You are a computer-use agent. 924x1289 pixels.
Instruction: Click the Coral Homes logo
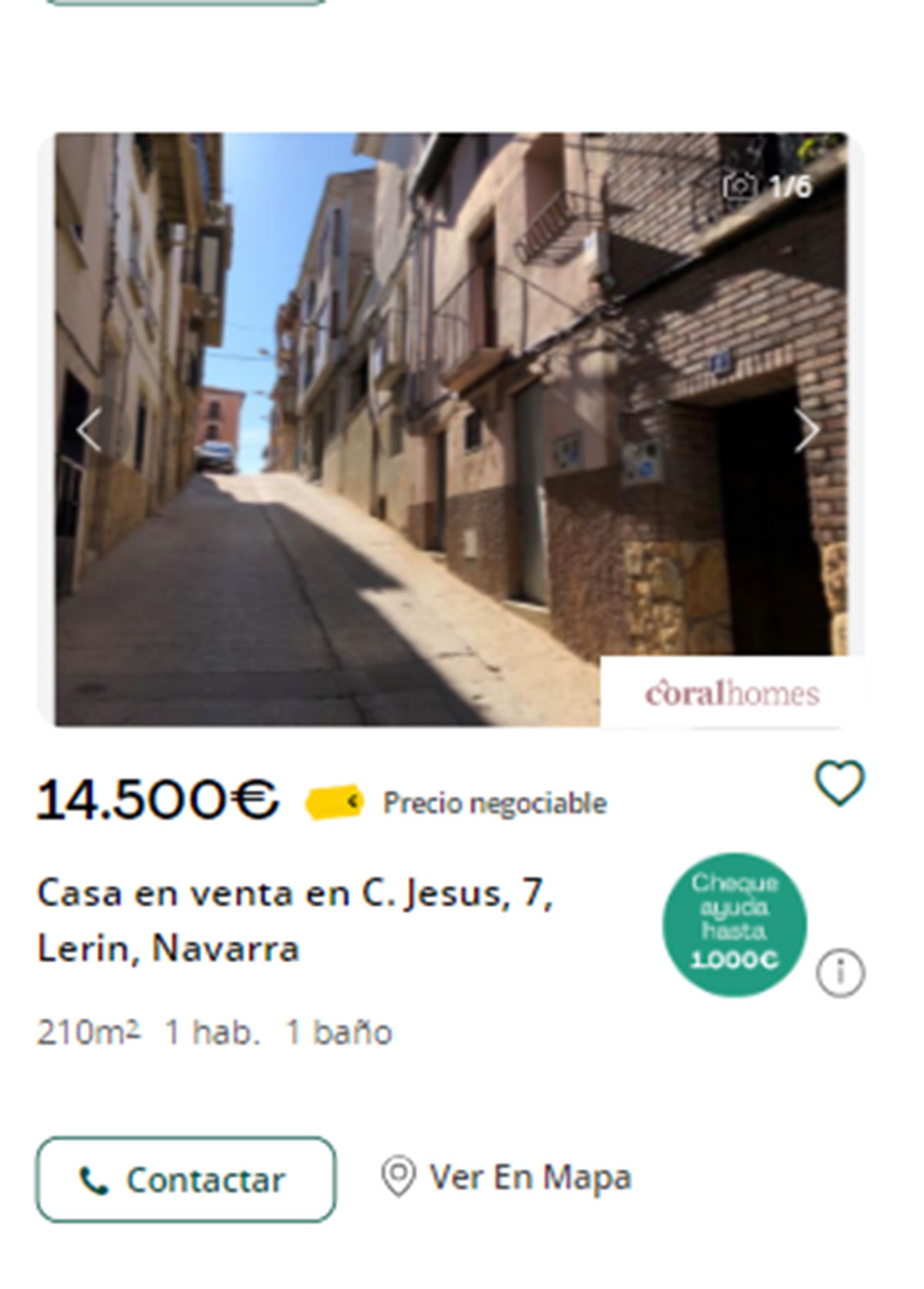tap(731, 694)
